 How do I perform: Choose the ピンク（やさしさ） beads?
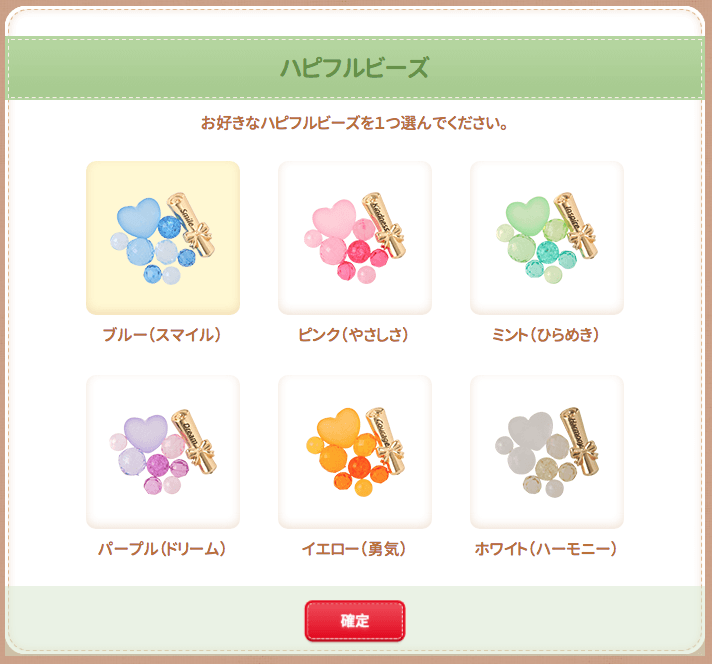[x=355, y=238]
